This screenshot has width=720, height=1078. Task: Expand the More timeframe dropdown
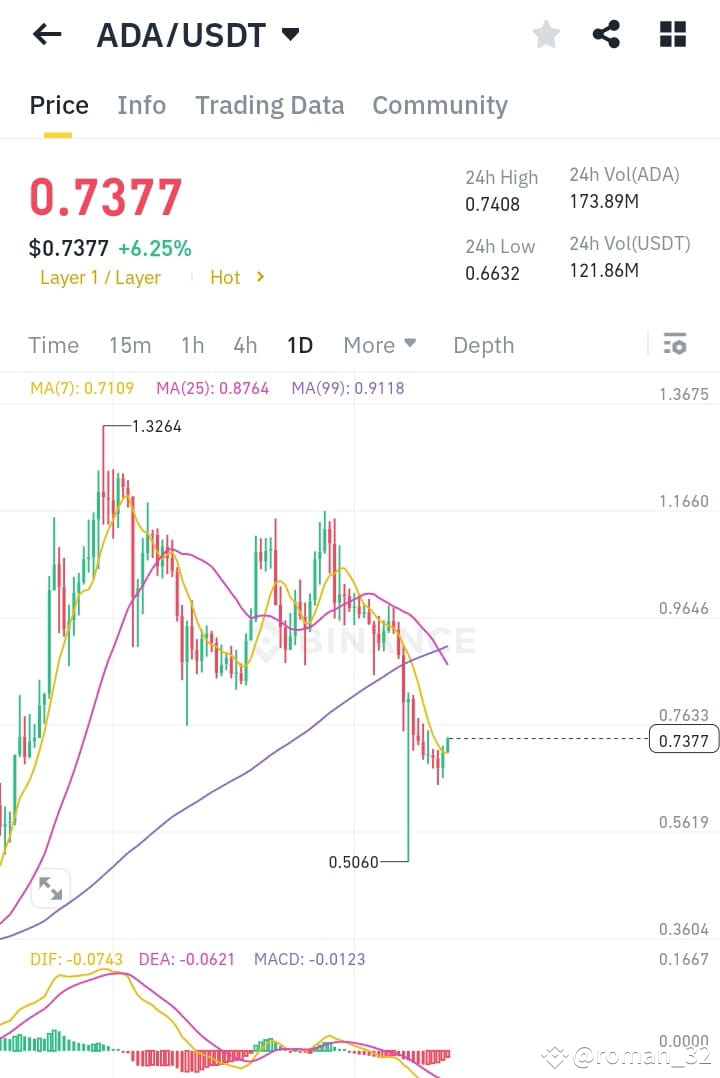[379, 344]
